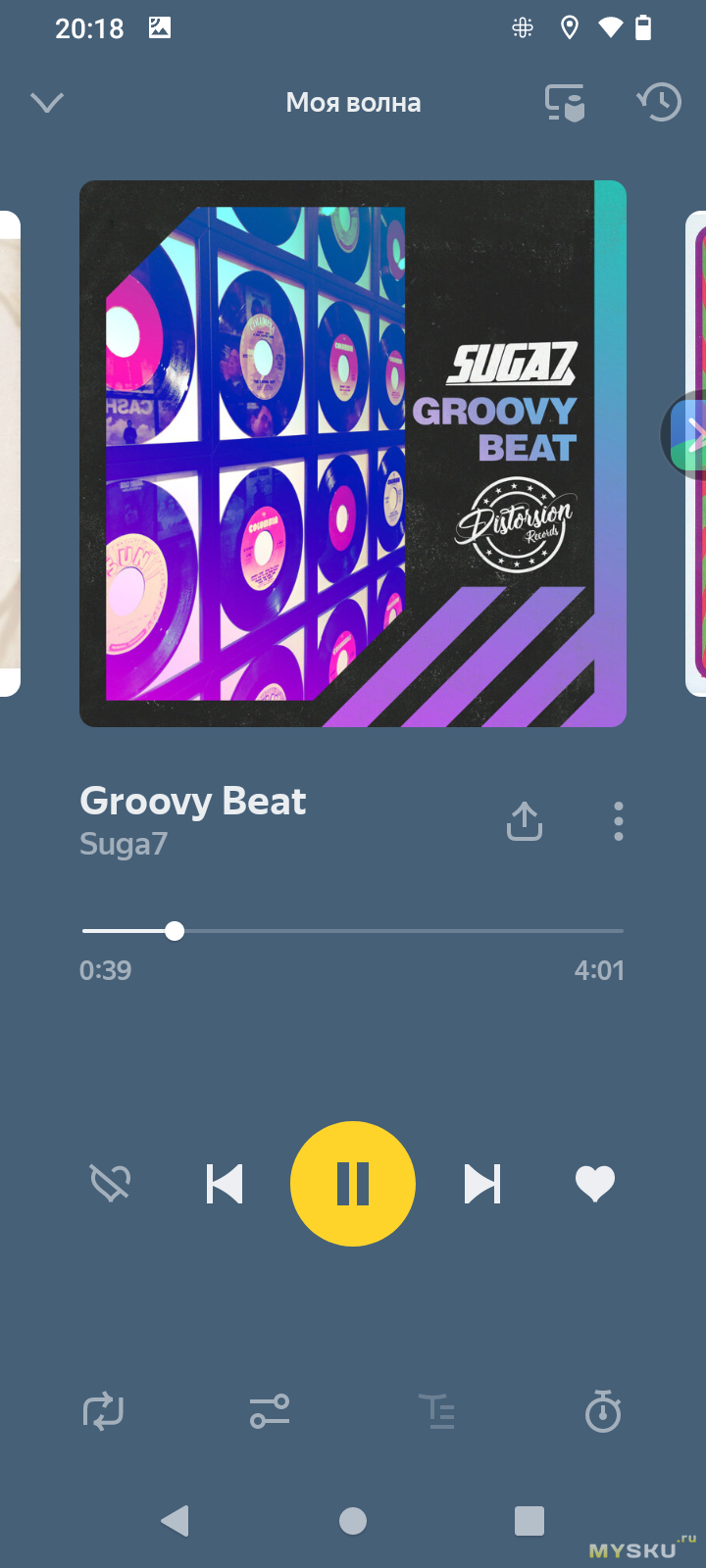The image size is (706, 1568).
Task: Tap the system back button
Action: [x=176, y=1521]
